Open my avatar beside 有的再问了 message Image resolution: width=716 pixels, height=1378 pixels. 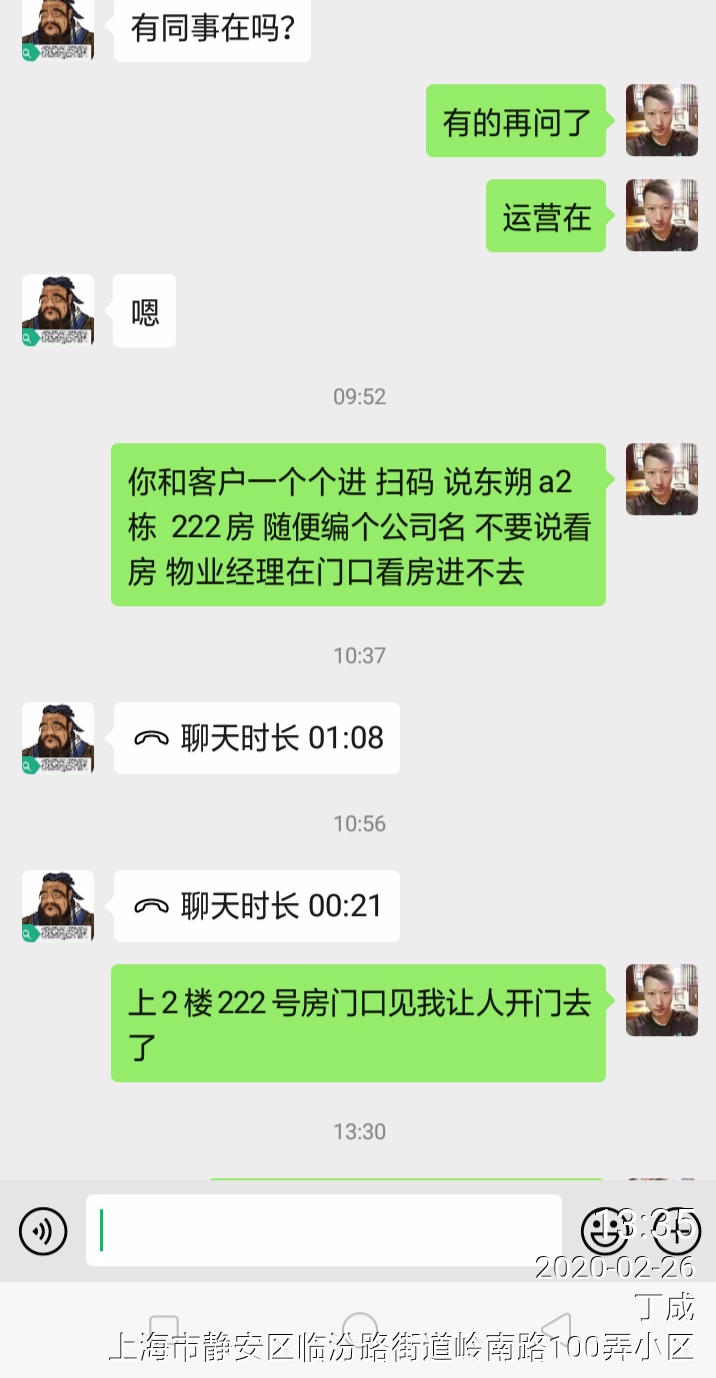pos(661,120)
